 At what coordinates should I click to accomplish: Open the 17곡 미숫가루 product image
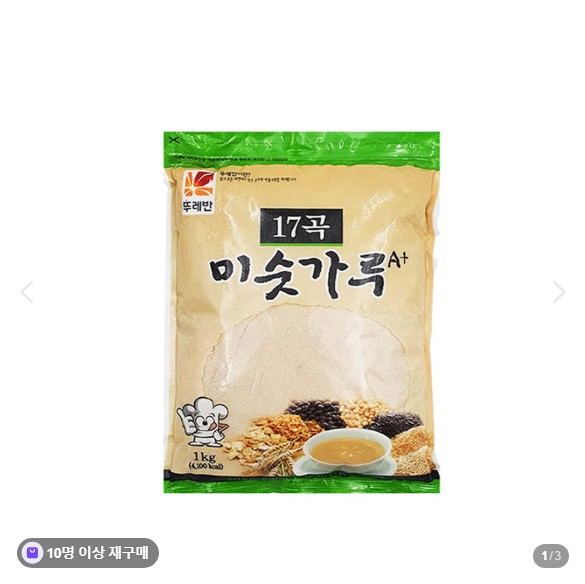302,312
